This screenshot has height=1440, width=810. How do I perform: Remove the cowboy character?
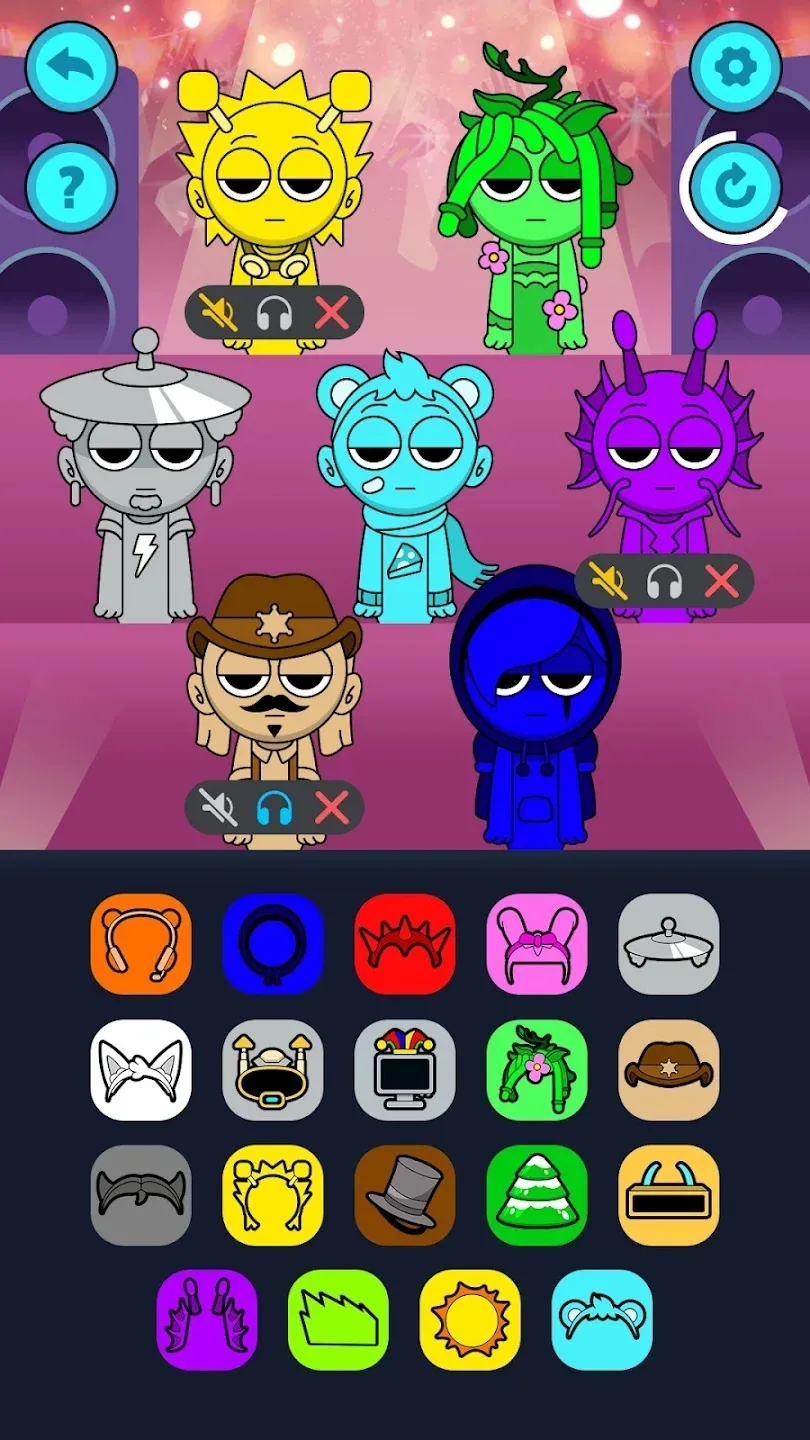(x=332, y=807)
